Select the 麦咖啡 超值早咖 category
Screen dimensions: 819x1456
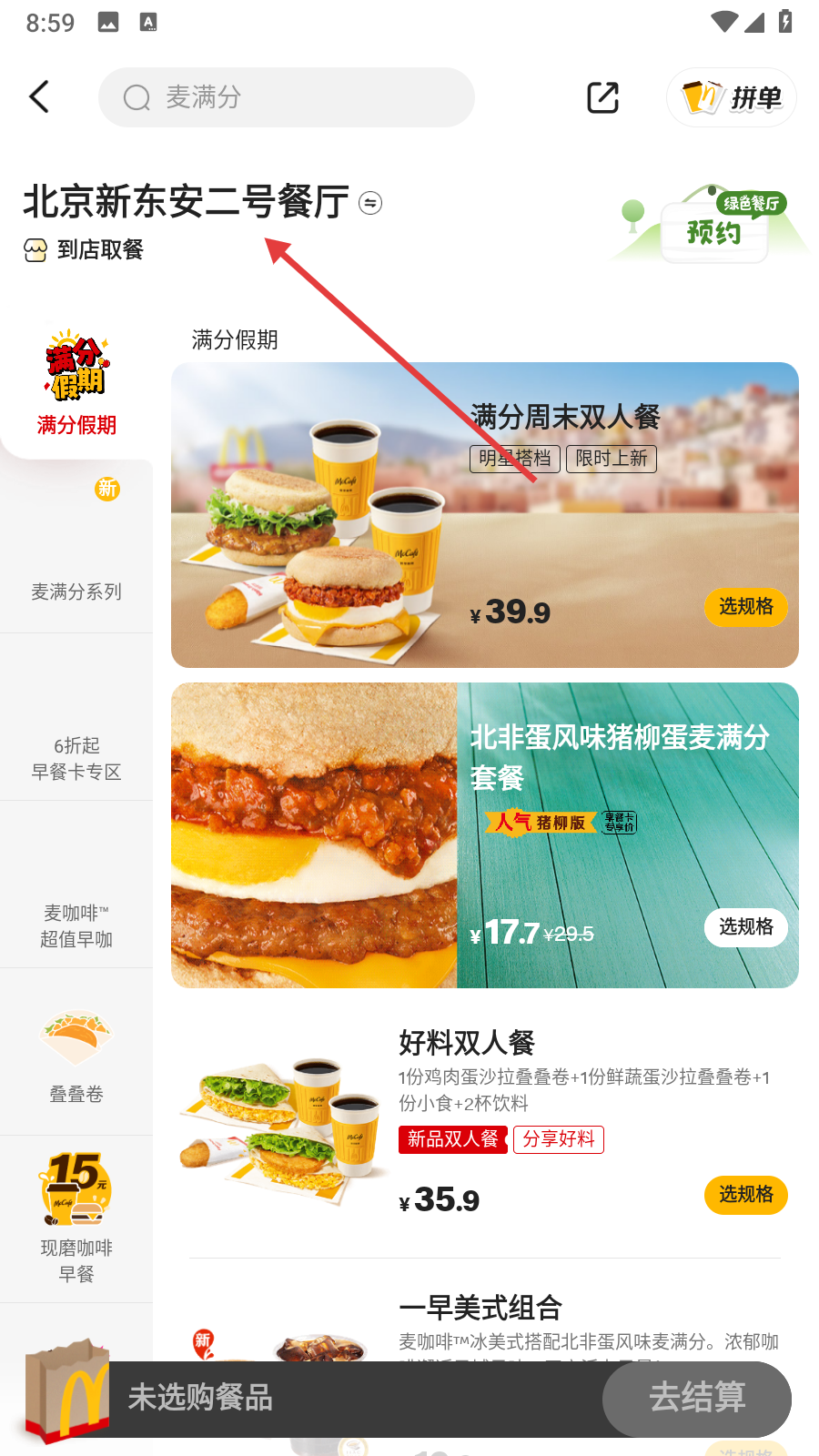tap(76, 925)
